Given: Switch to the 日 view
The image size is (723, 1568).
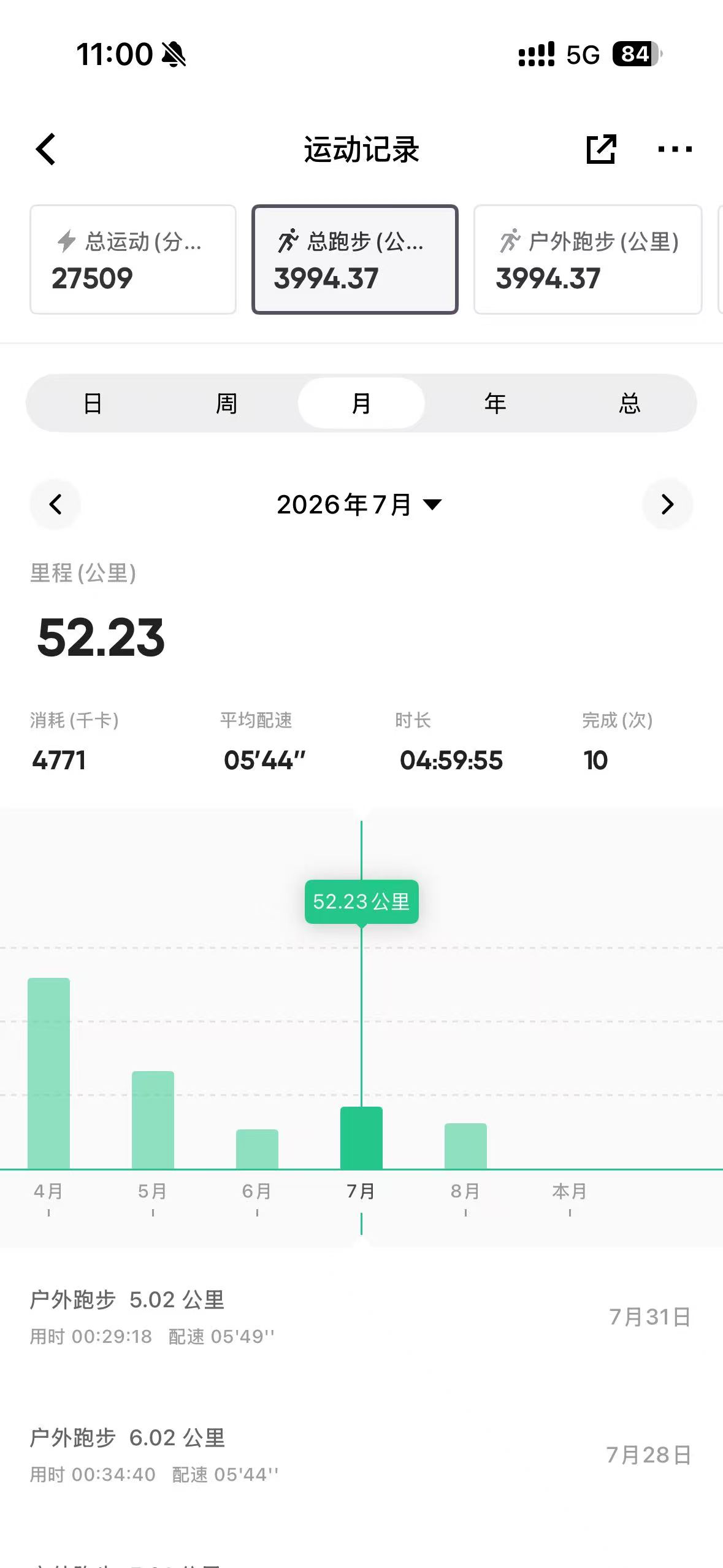Looking at the screenshot, I should [93, 403].
